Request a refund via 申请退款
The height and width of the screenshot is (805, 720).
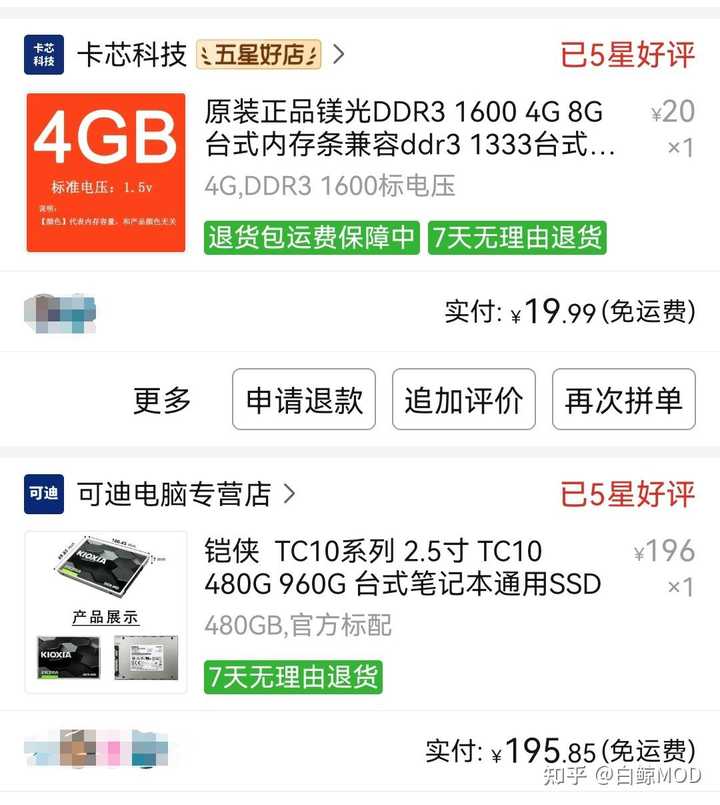tap(304, 401)
